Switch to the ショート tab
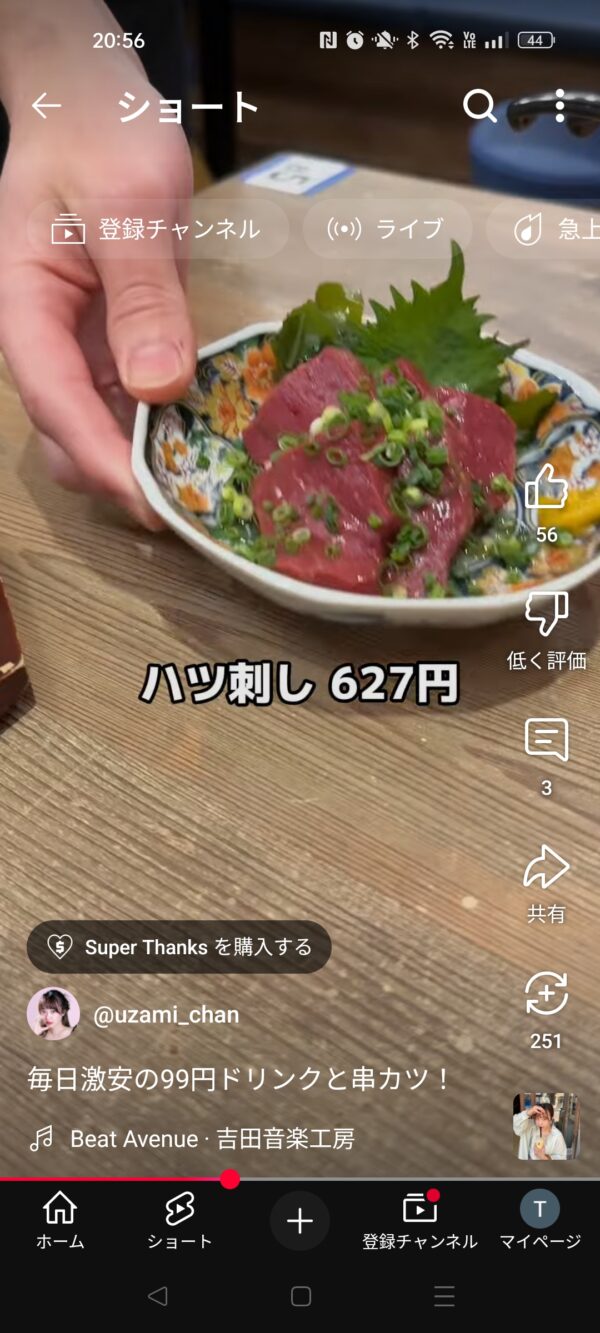 point(180,1220)
